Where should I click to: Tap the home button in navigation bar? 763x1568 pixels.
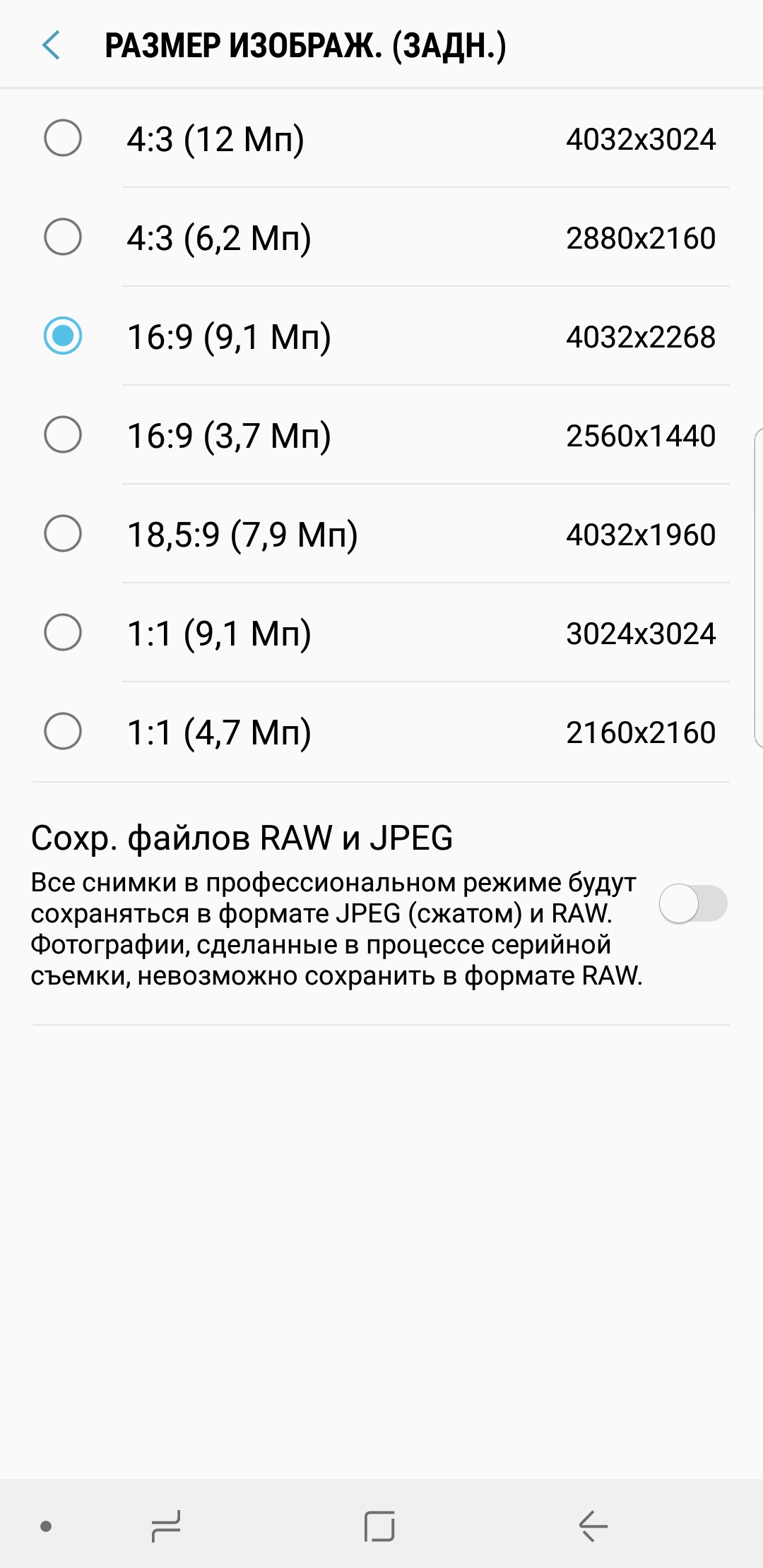[379, 1526]
